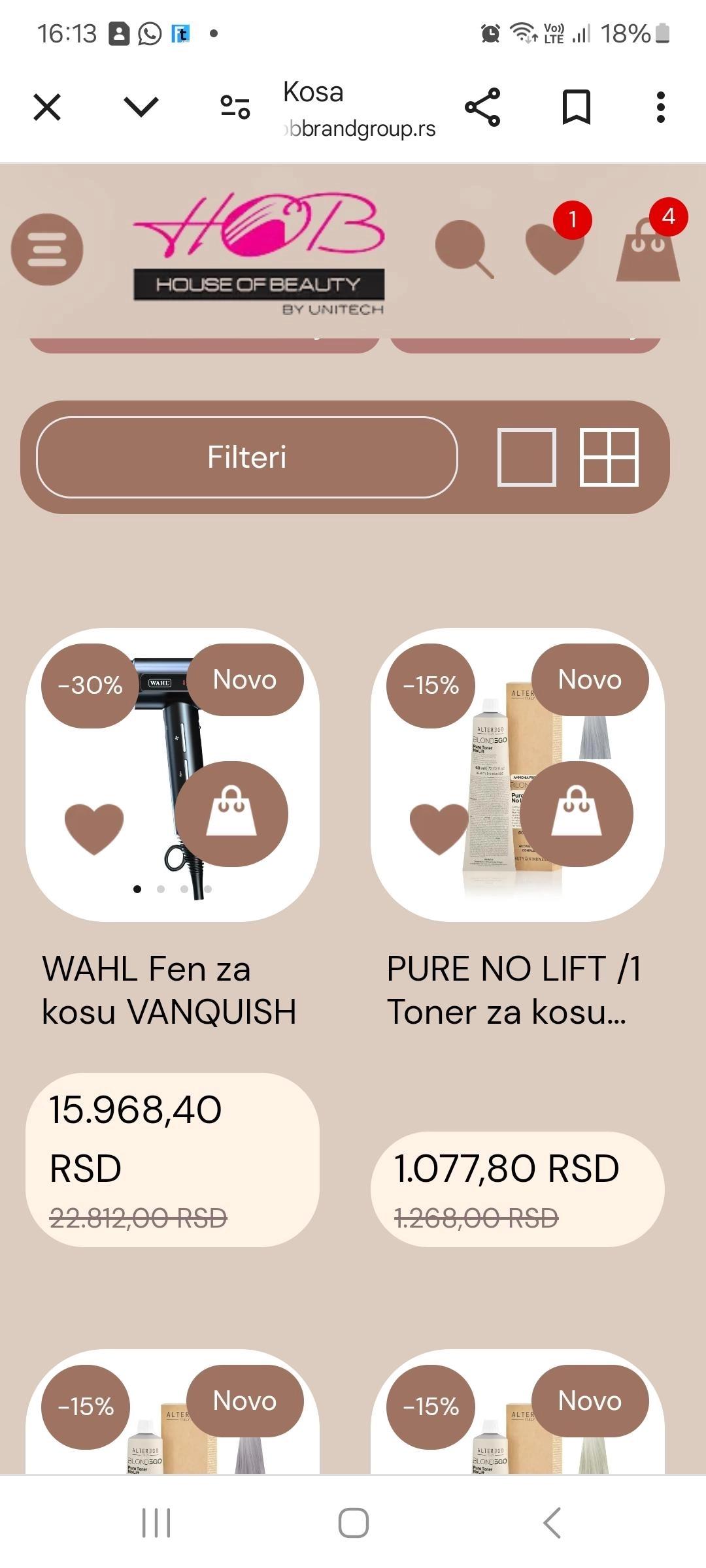Screen dimensions: 706x1568
Task: Bookmark the current page
Action: [577, 107]
